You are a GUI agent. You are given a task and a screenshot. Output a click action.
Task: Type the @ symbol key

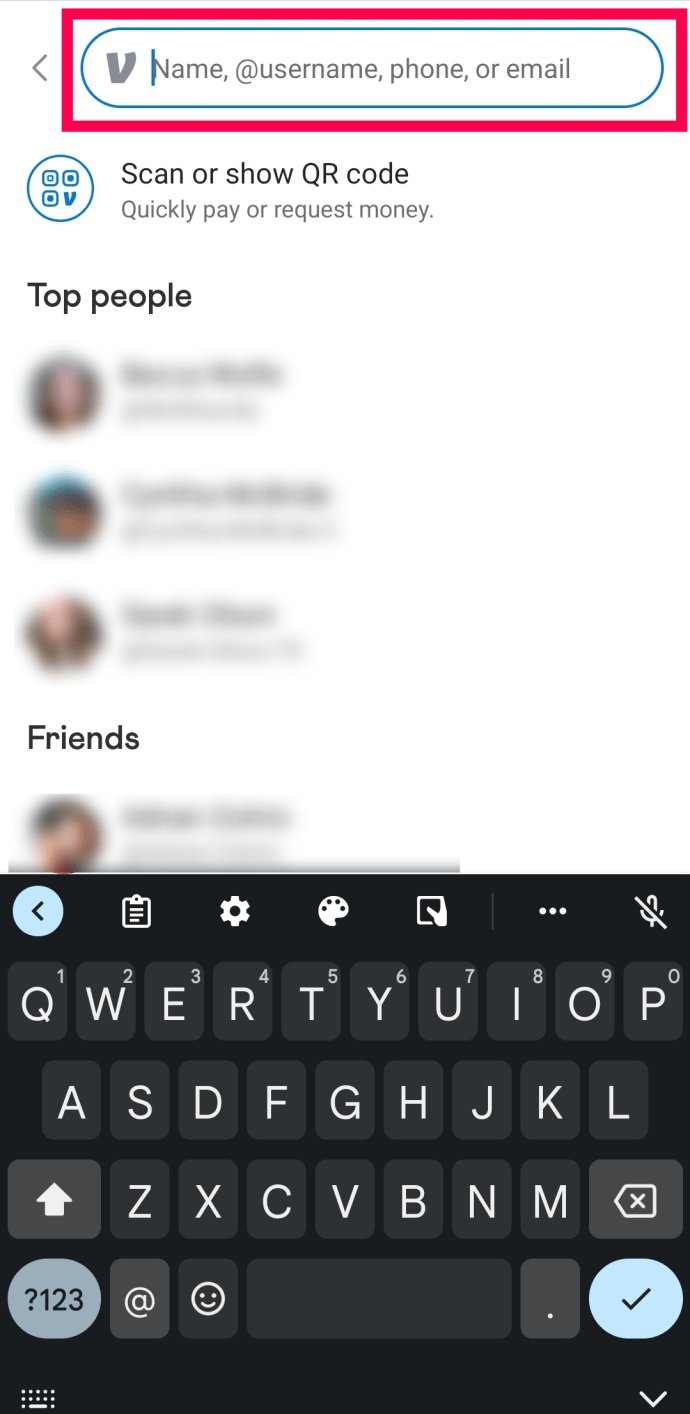(x=139, y=1299)
